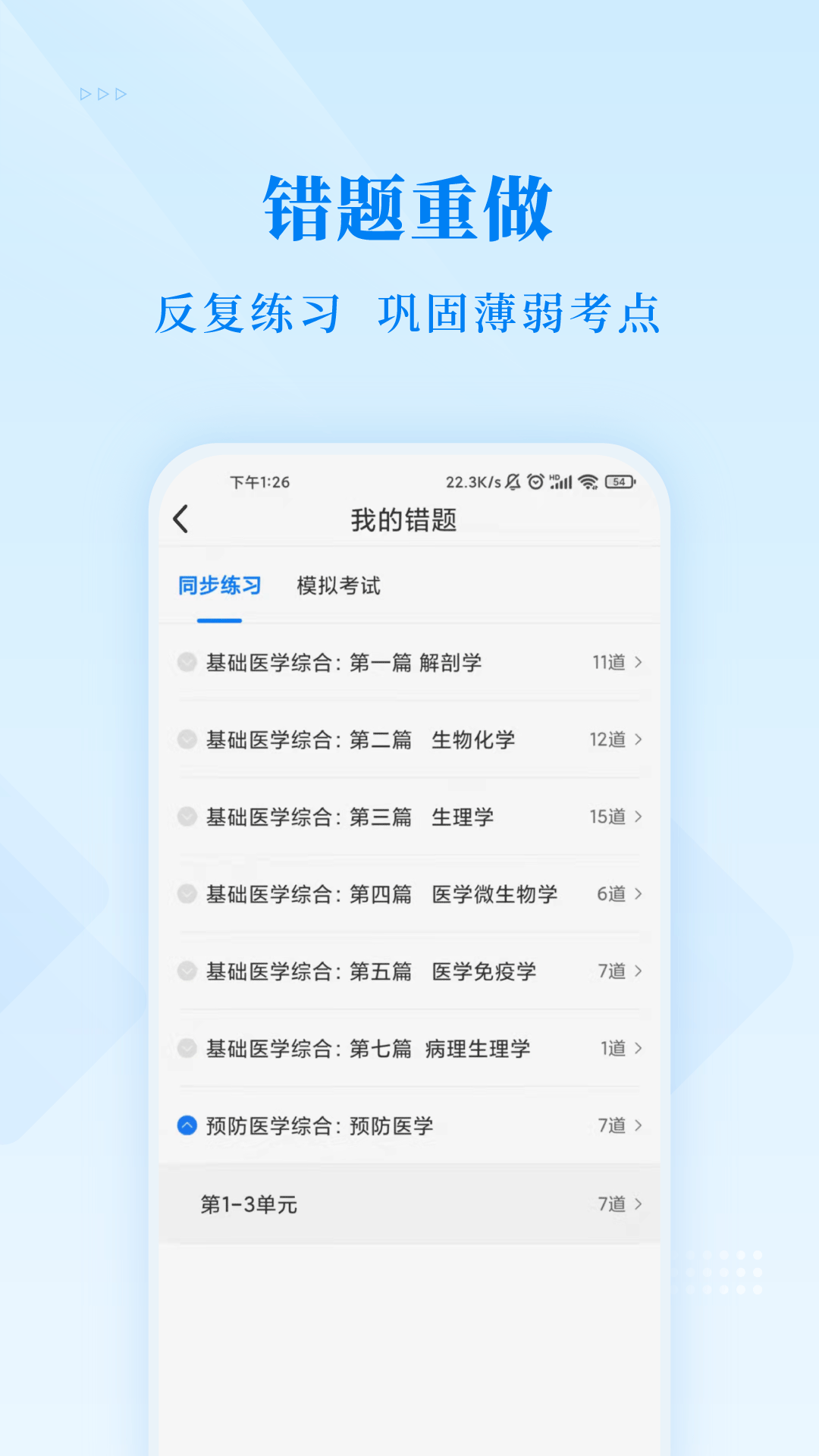Open the 第1-3单元 wrong question list

[x=409, y=1203]
